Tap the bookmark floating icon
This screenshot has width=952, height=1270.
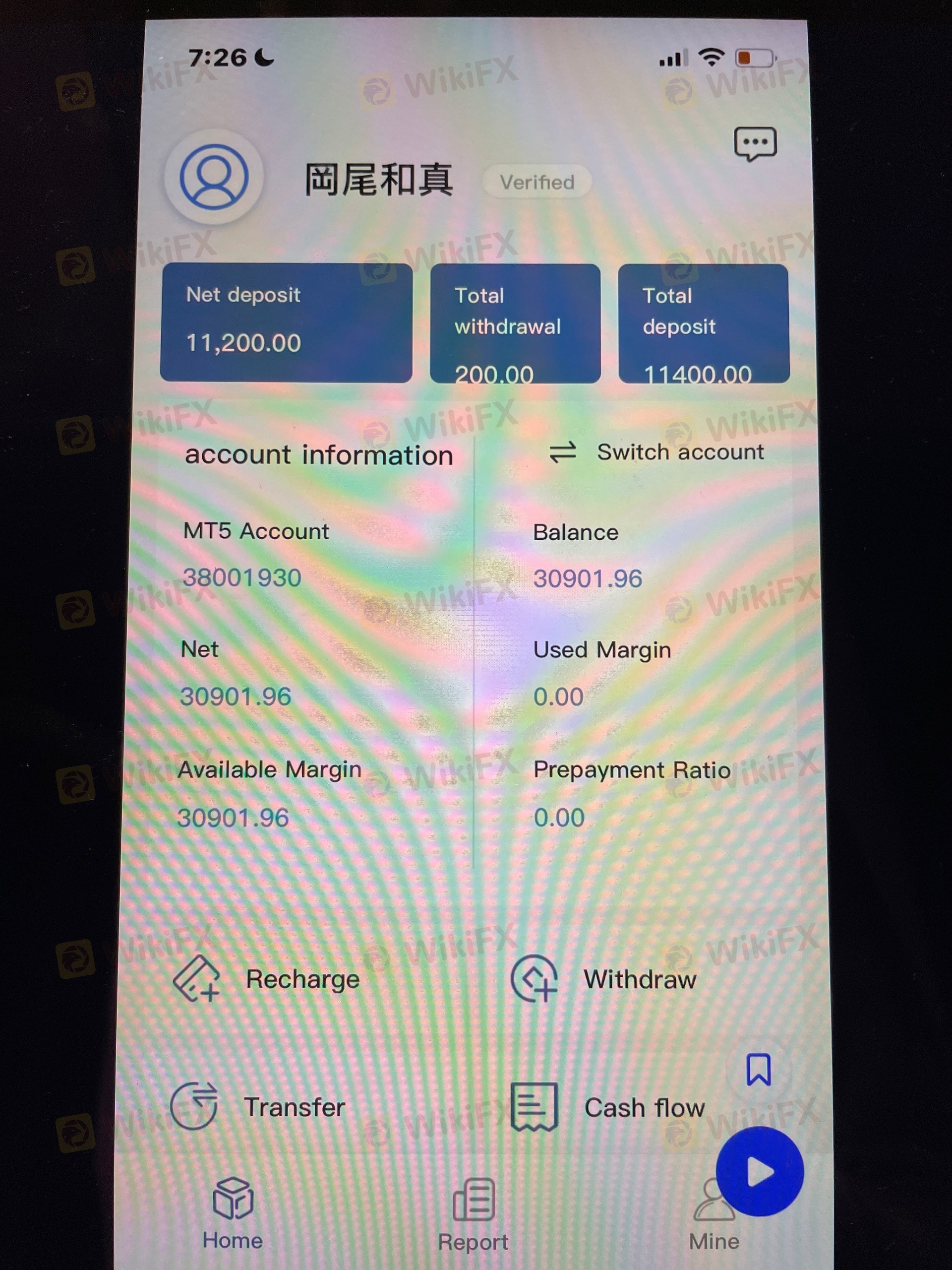click(758, 1069)
